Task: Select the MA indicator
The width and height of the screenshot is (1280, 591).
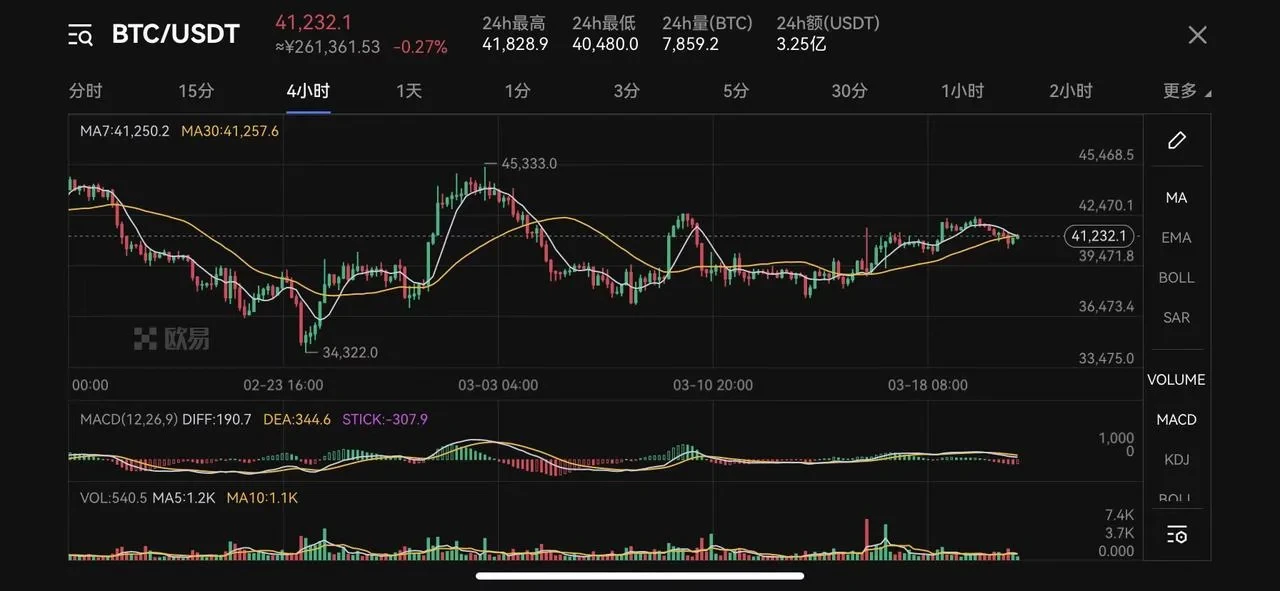Action: [x=1177, y=198]
